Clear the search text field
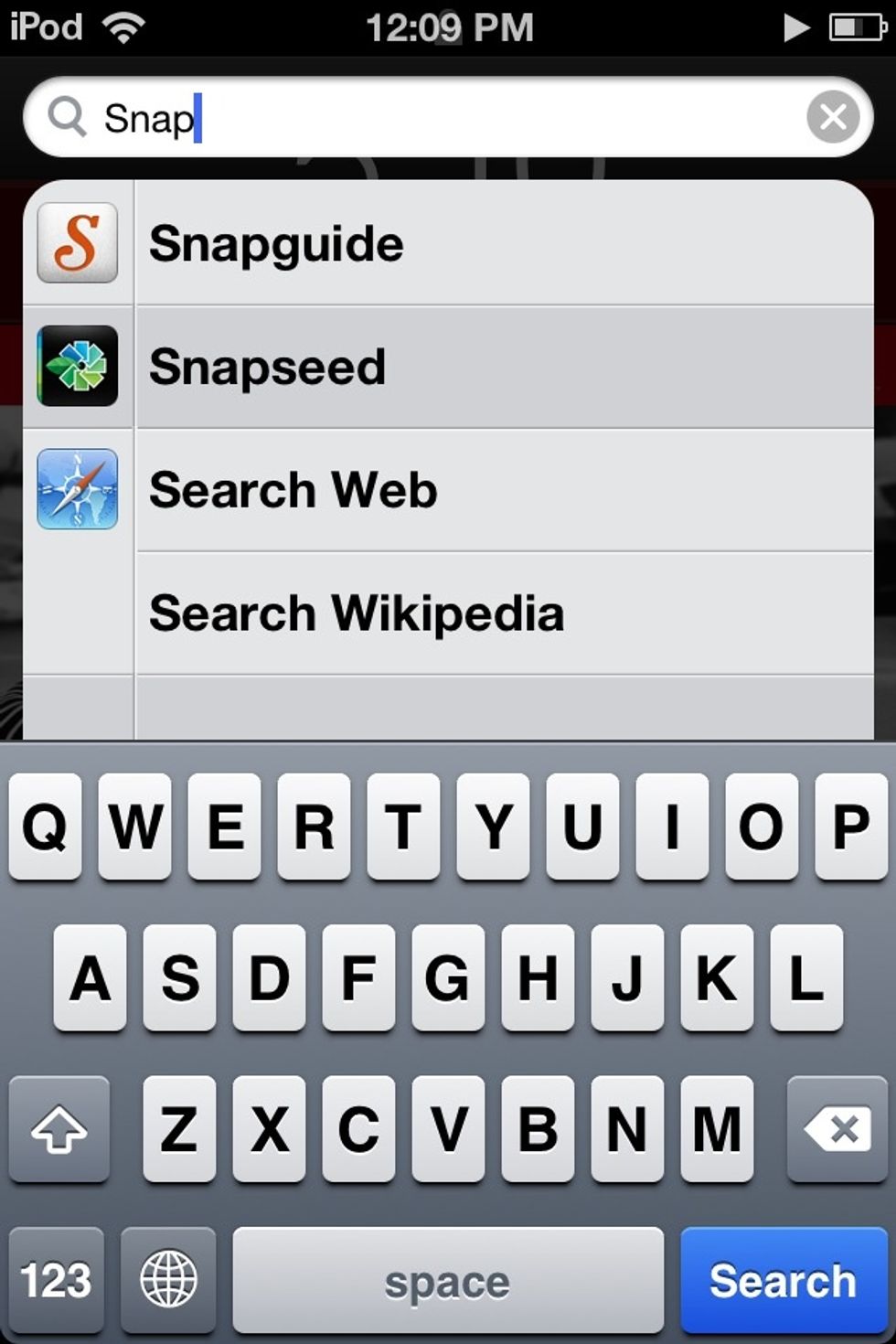896x1344 pixels. (833, 117)
